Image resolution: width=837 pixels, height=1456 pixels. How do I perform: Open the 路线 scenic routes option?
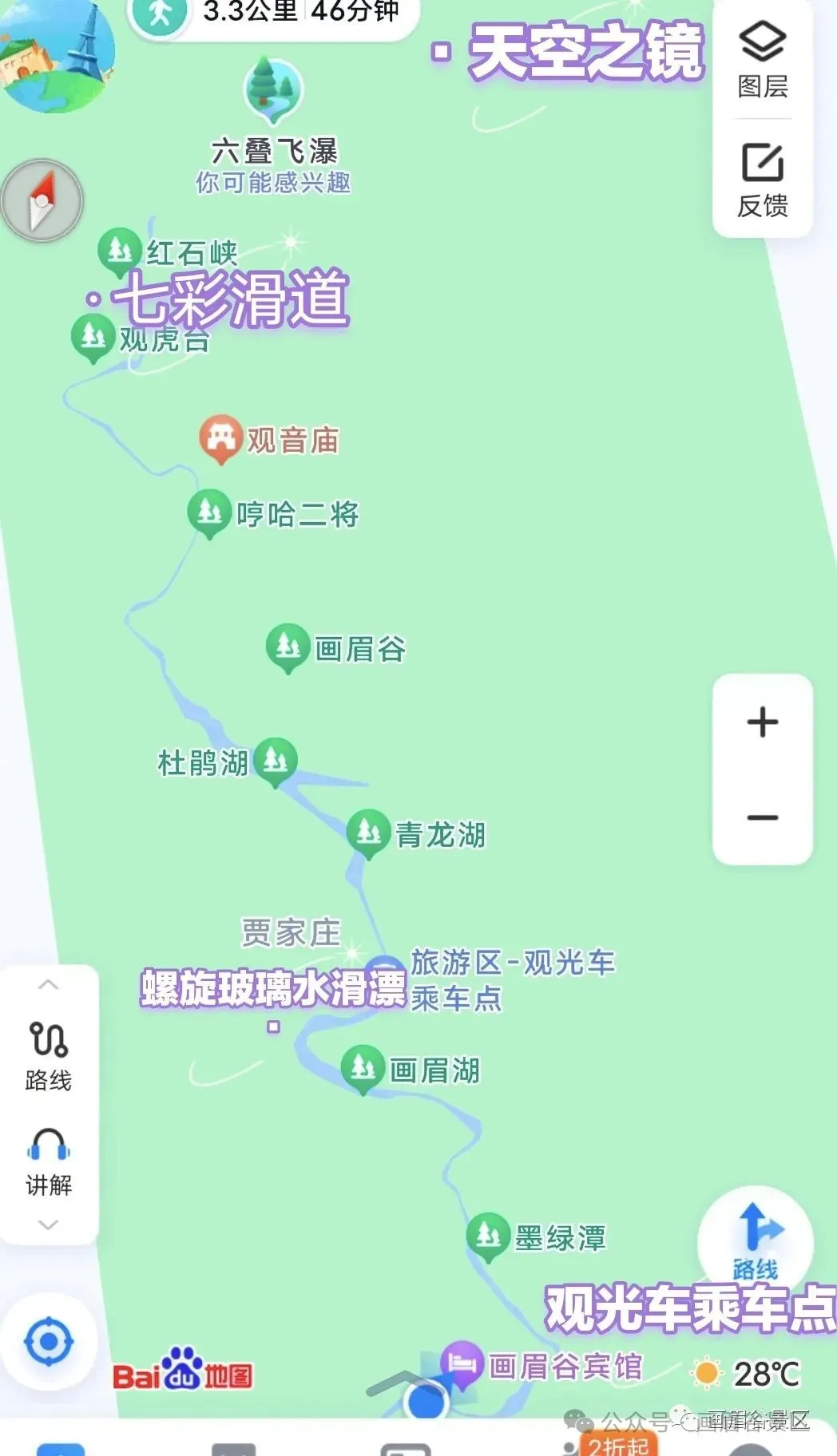[49, 1055]
